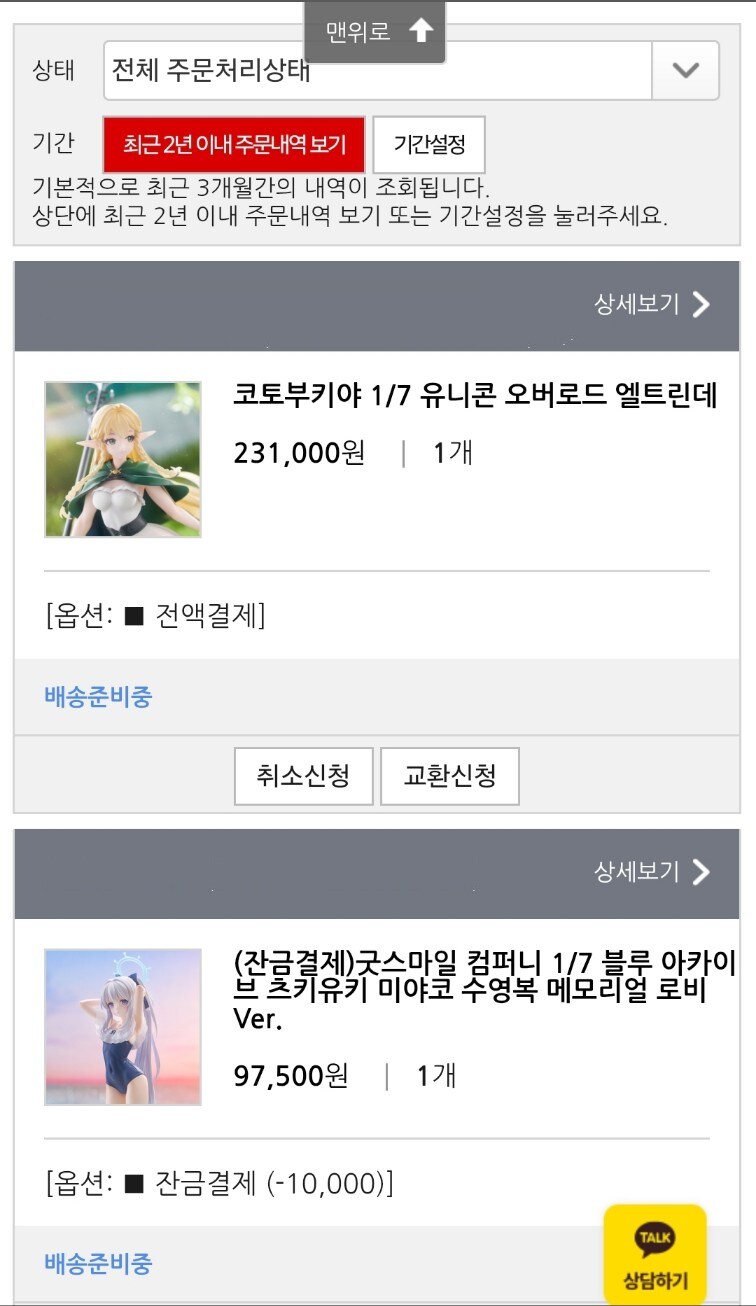View 상세보기 for the 블루 아카이브 미야코 order
756x1306 pixels.
(x=652, y=872)
